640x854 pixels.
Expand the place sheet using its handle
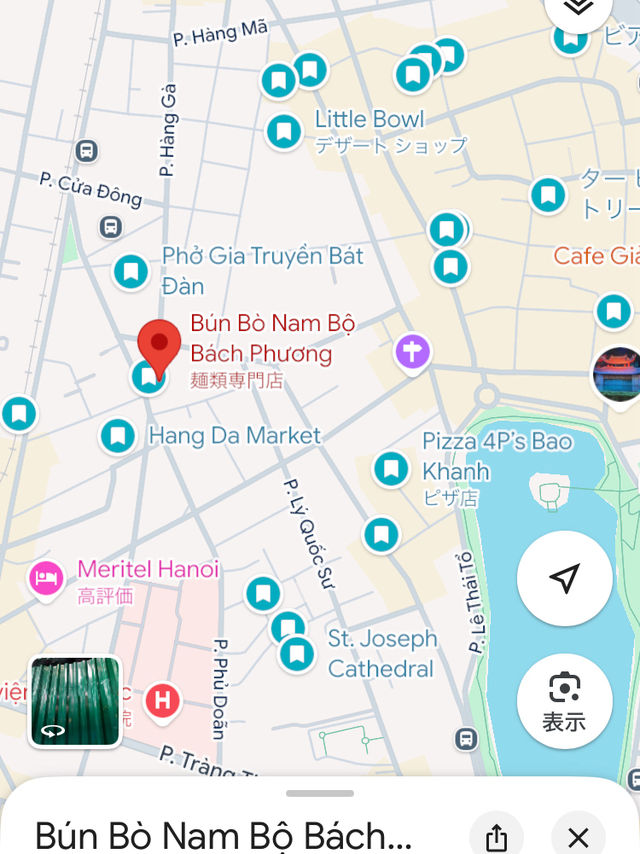[320, 794]
